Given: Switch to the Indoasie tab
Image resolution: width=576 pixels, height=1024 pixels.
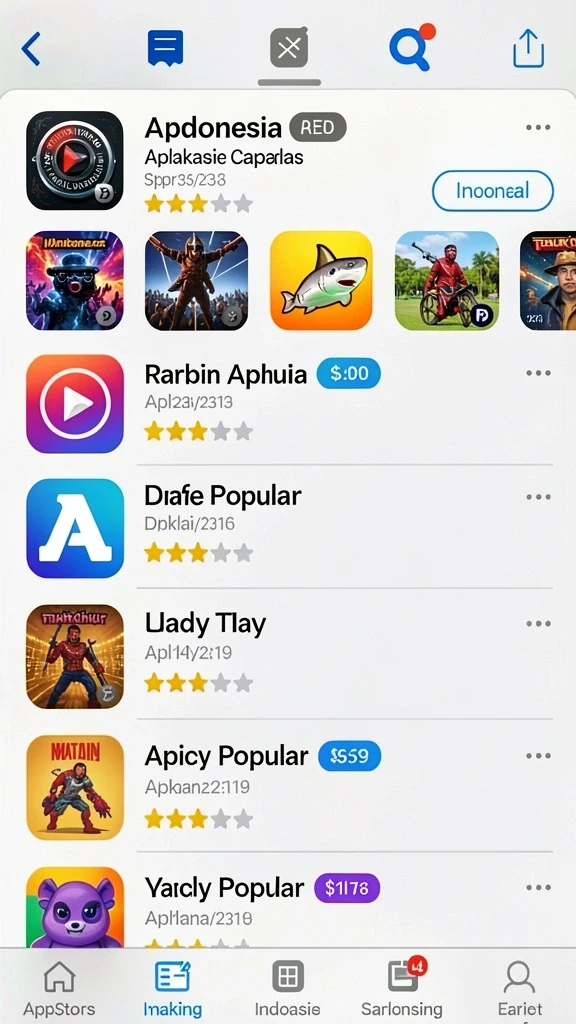Looking at the screenshot, I should 287,987.
